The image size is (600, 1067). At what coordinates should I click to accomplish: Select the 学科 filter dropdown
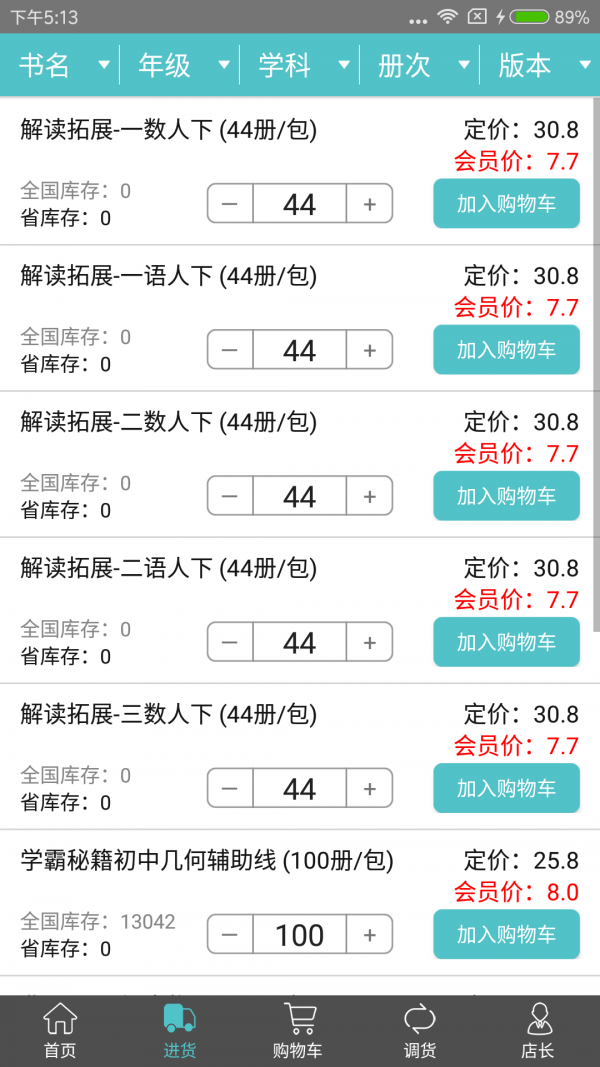(x=301, y=66)
